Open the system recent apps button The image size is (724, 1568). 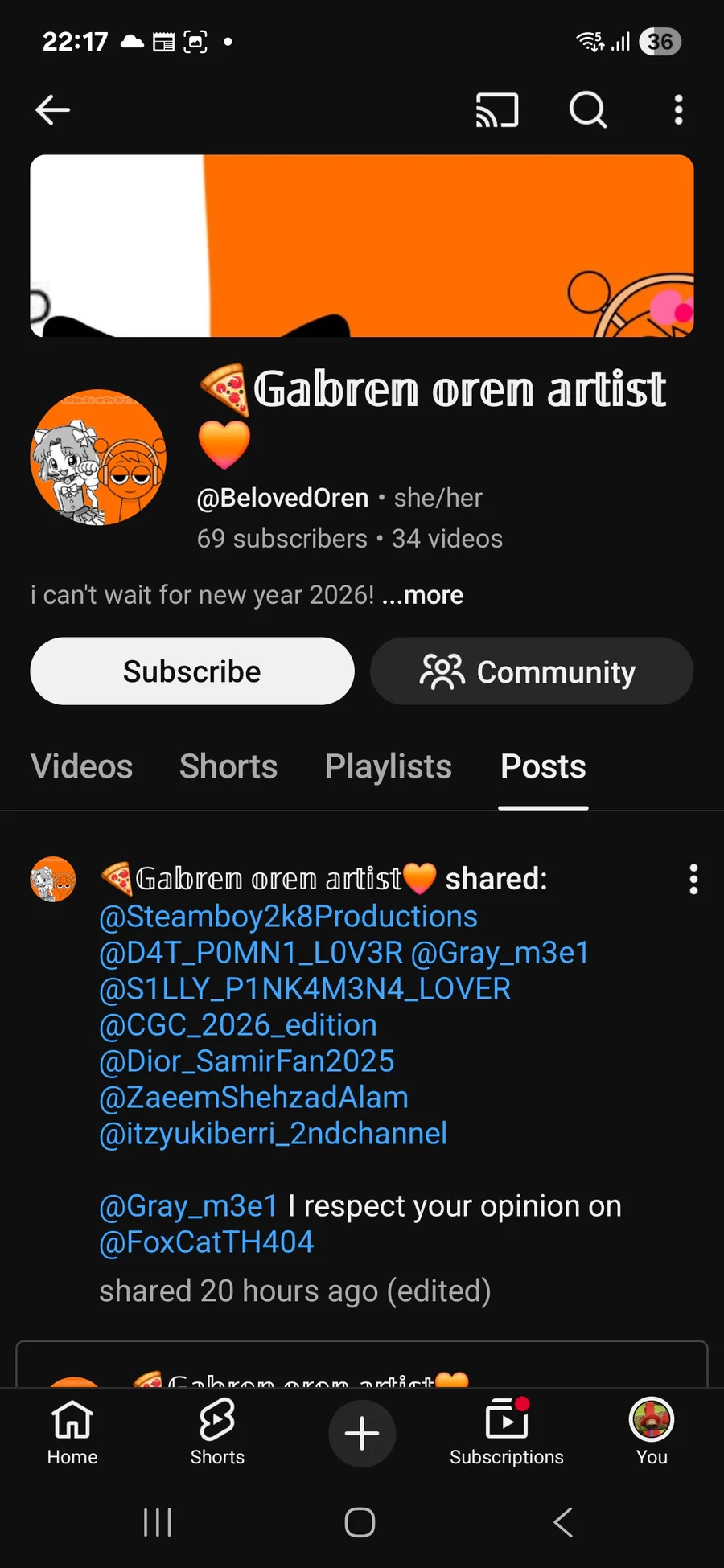(158, 1522)
